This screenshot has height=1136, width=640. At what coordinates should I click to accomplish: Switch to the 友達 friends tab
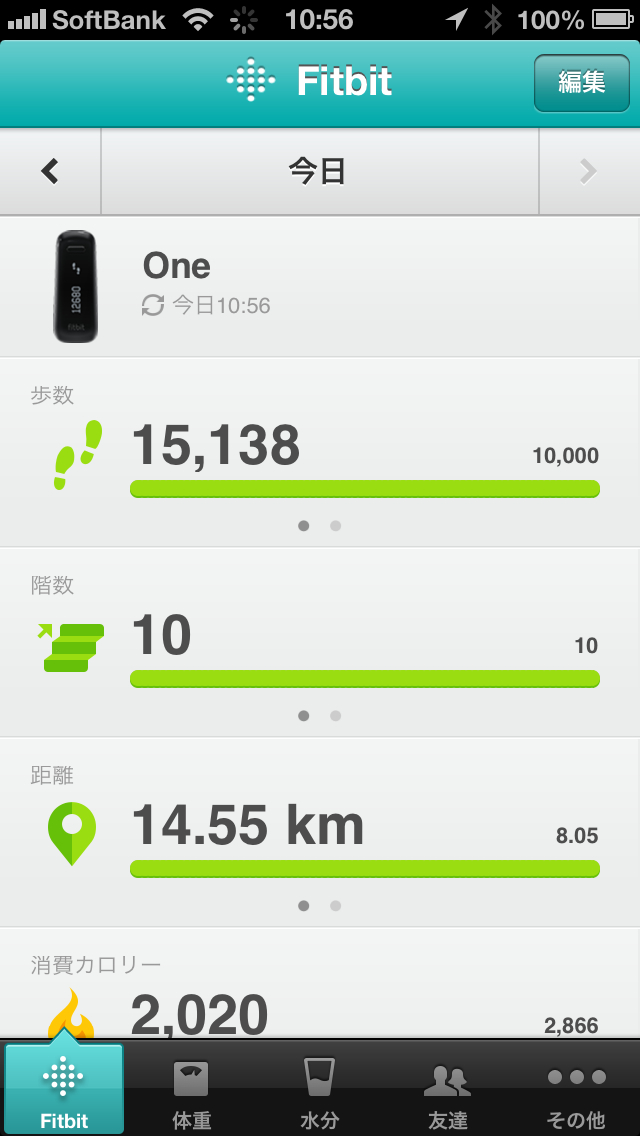click(447, 1089)
